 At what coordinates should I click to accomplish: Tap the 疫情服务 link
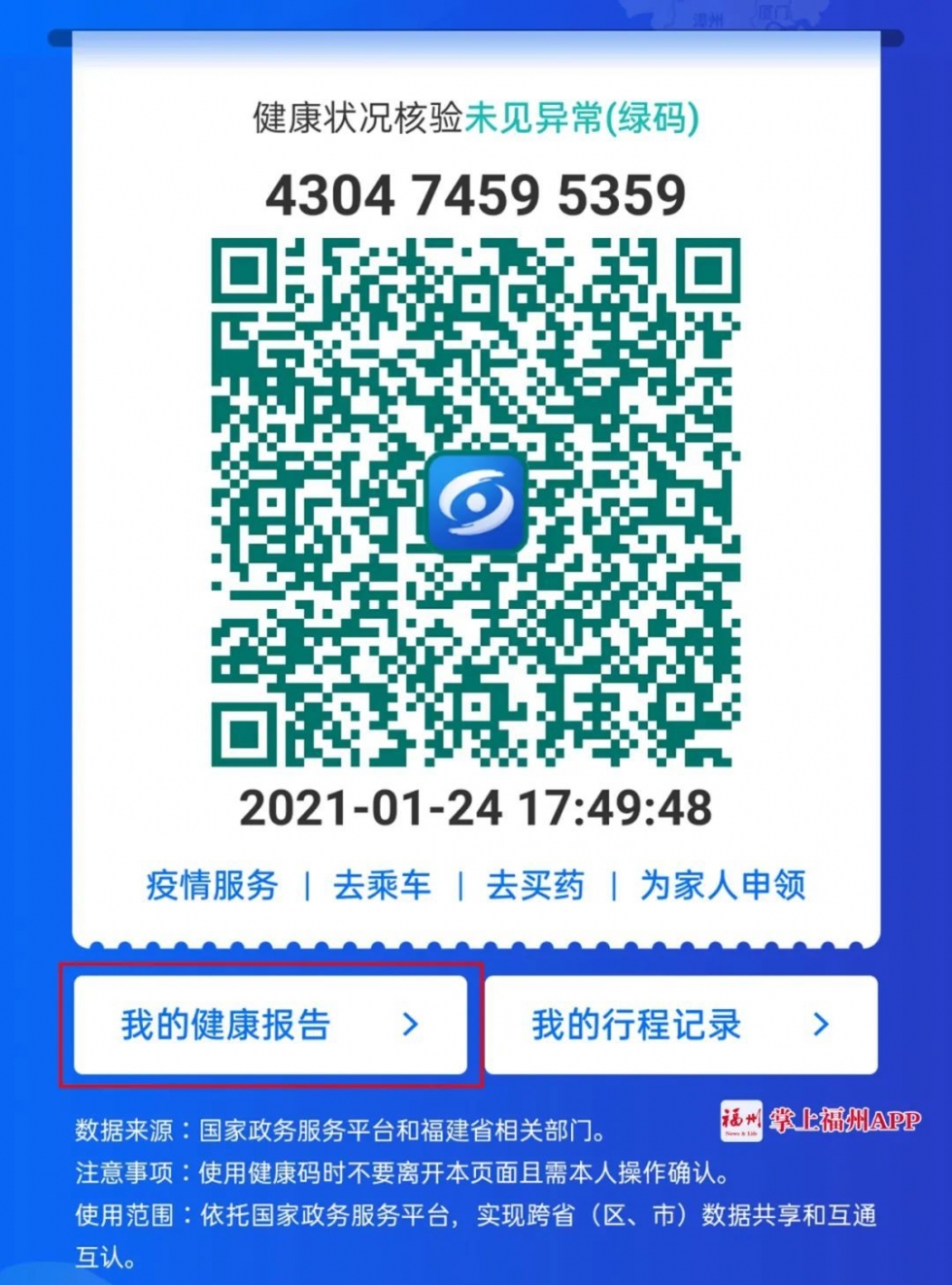212,885
